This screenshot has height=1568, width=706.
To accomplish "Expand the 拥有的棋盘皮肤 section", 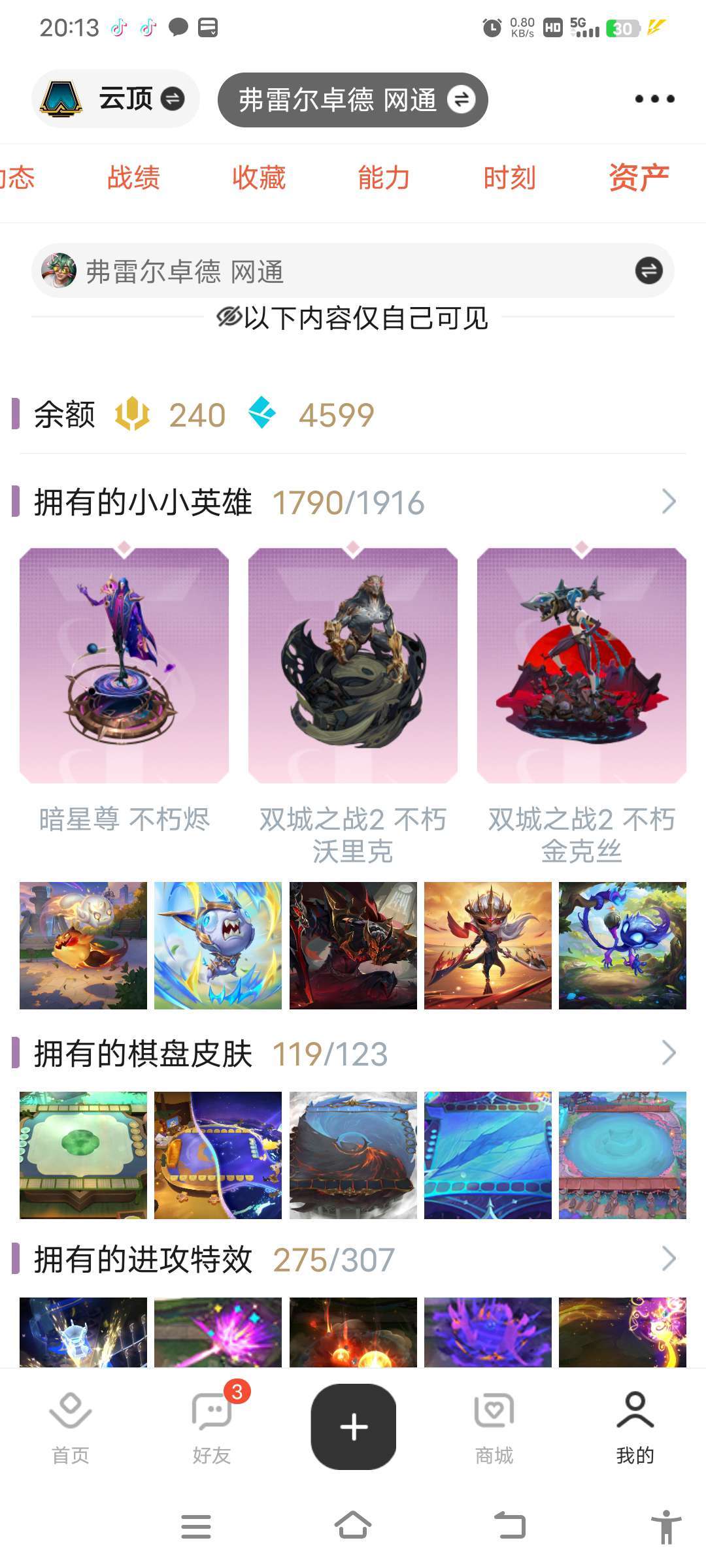I will click(668, 1053).
